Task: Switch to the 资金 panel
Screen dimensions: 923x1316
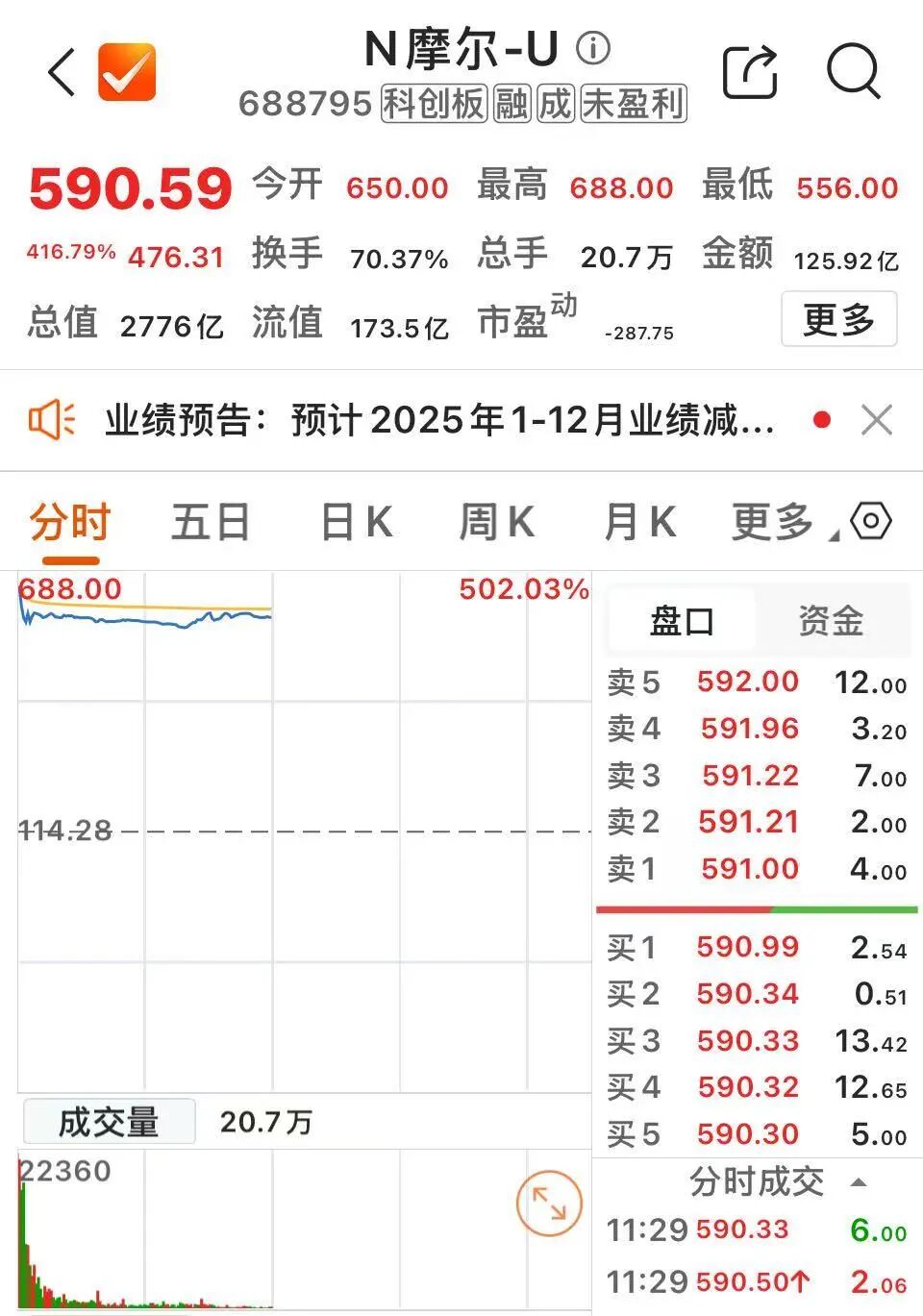Action: coord(831,621)
